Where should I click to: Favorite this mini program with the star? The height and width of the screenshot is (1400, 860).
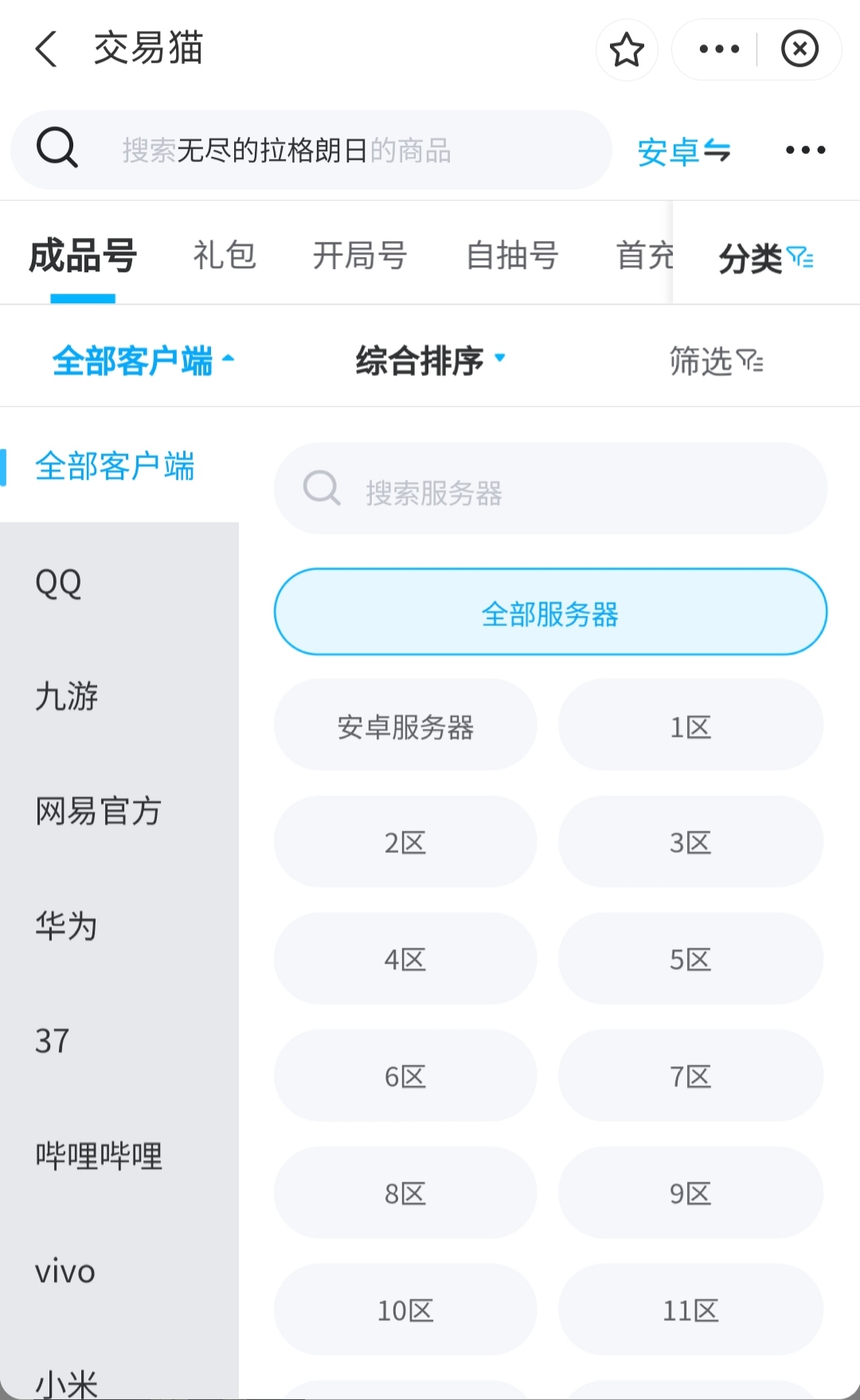627,50
